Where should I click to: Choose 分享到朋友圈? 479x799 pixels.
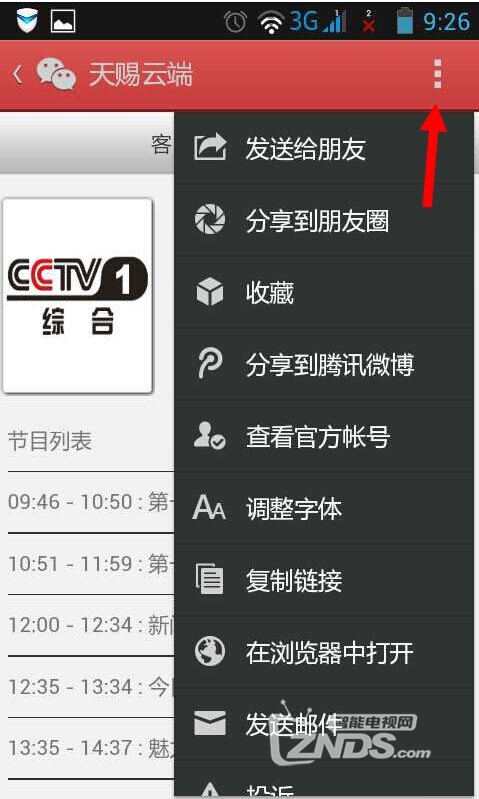click(x=324, y=220)
